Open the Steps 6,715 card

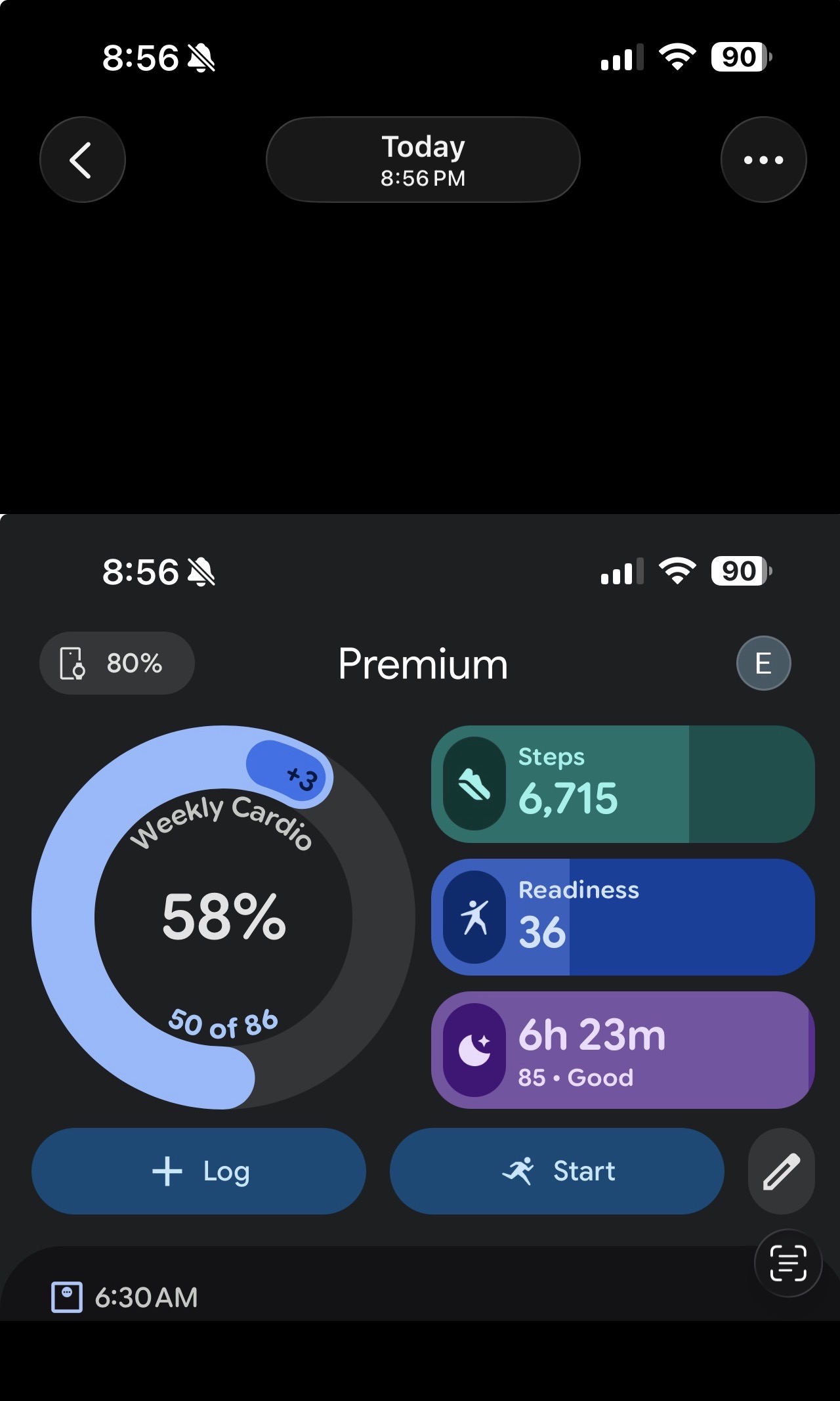pyautogui.click(x=623, y=784)
